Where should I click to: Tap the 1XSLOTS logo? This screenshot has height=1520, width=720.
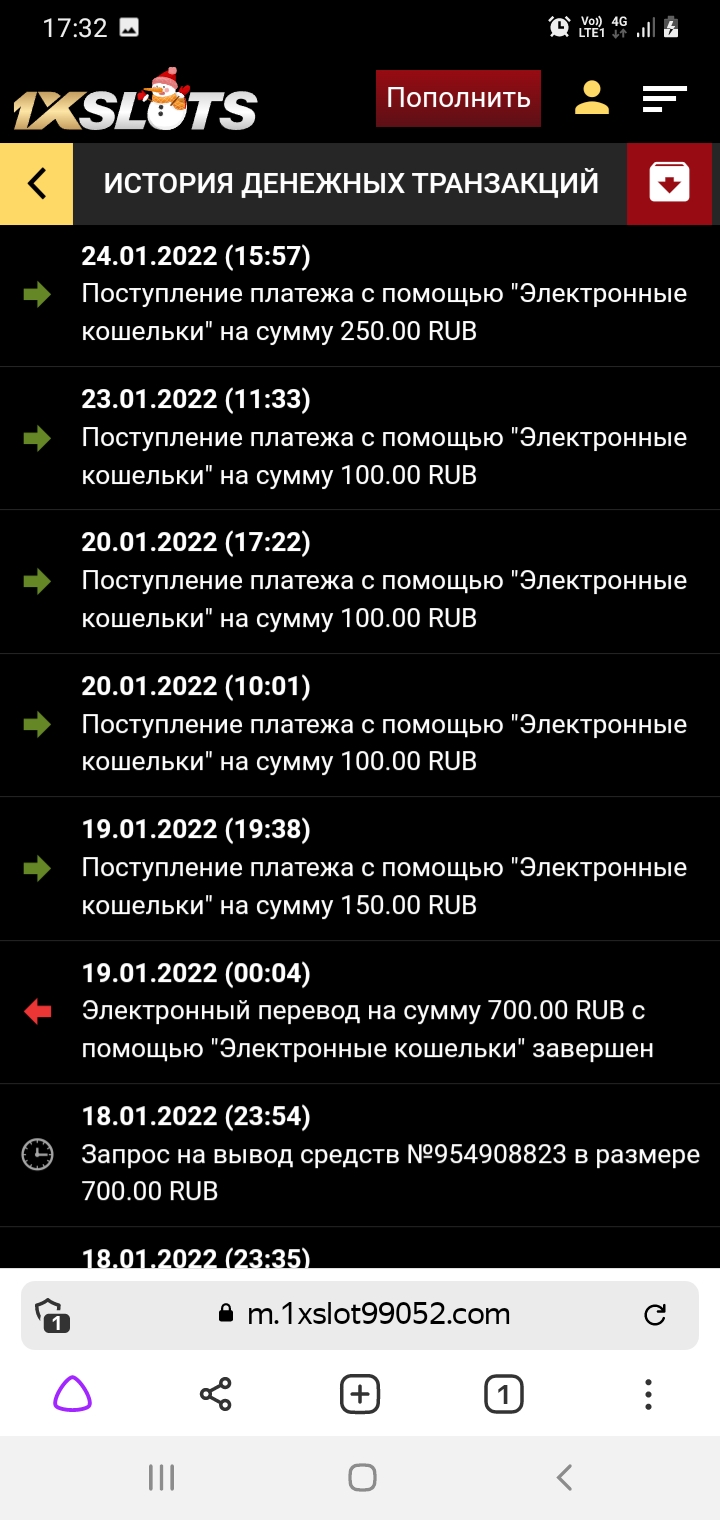[x=135, y=104]
